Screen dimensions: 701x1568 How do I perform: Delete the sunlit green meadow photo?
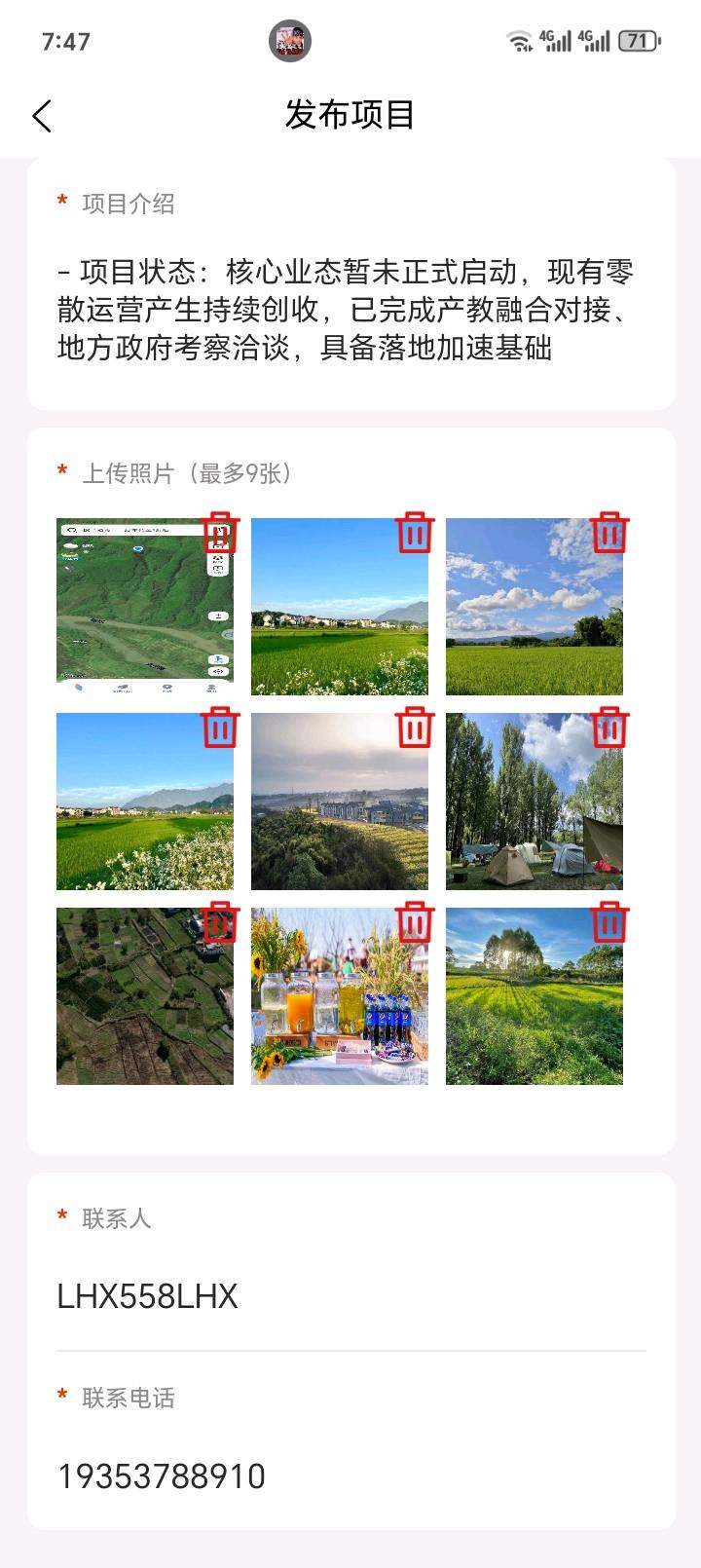609,922
